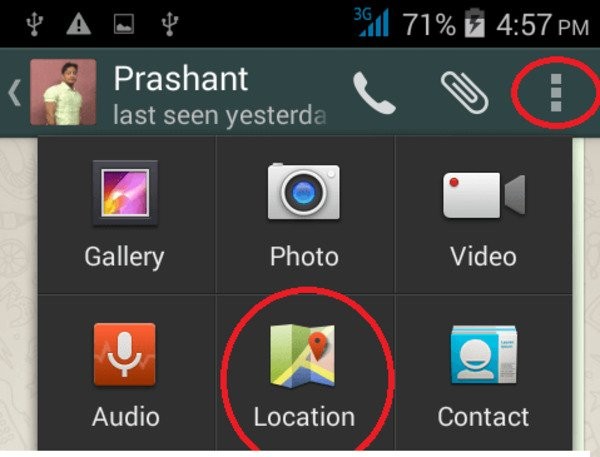Choose Gallery to attach an image
The width and height of the screenshot is (600, 457).
[x=125, y=214]
